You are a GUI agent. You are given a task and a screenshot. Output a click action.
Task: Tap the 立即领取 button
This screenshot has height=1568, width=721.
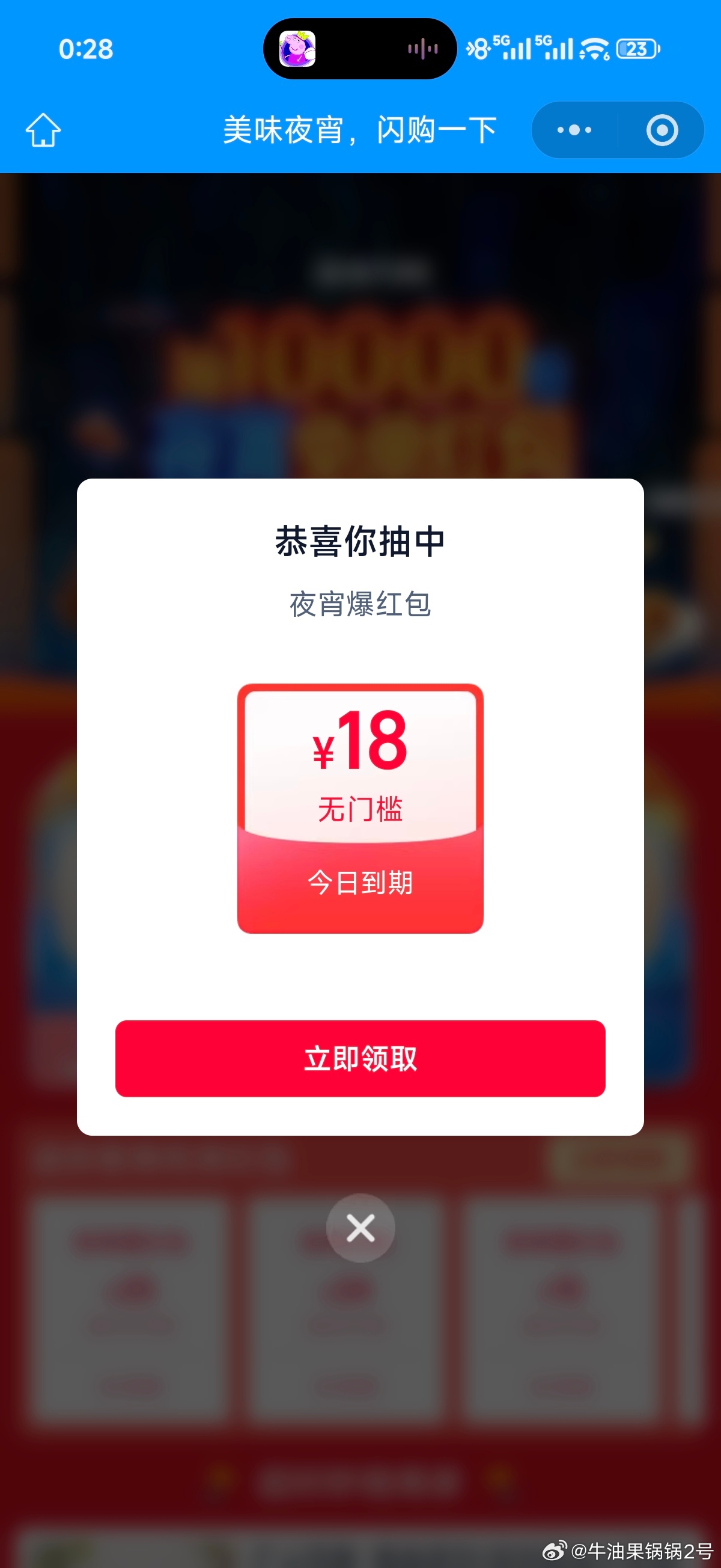[x=360, y=1059]
